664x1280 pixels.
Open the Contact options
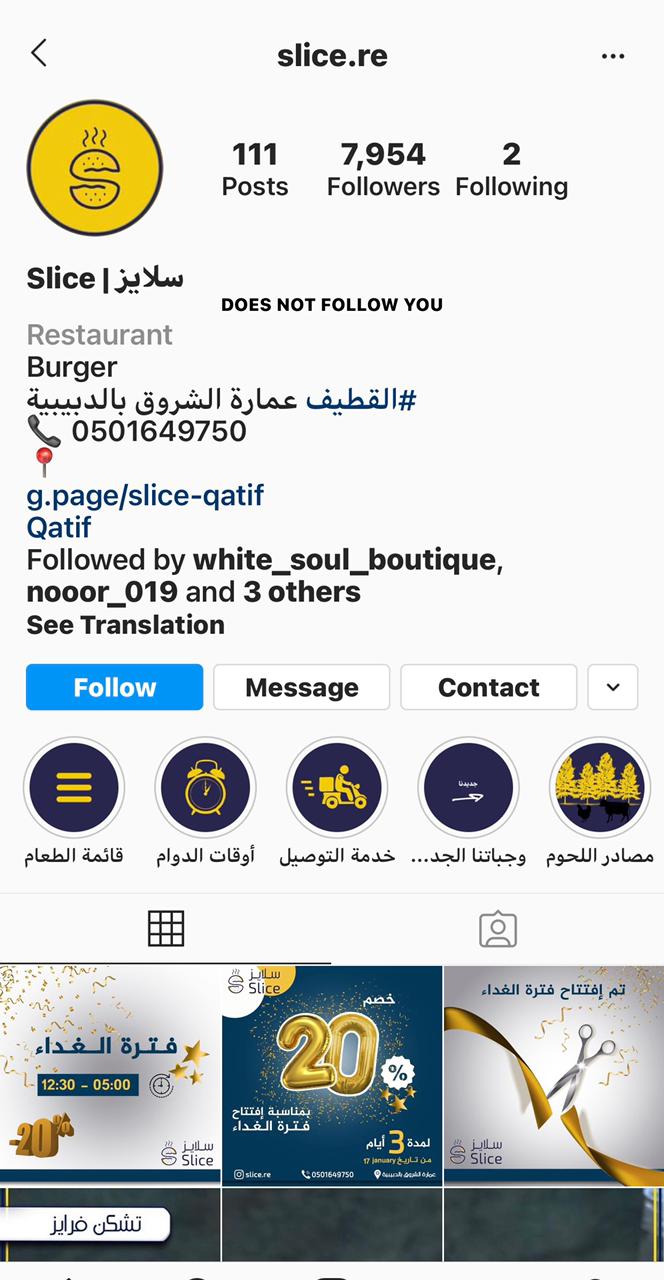click(488, 688)
